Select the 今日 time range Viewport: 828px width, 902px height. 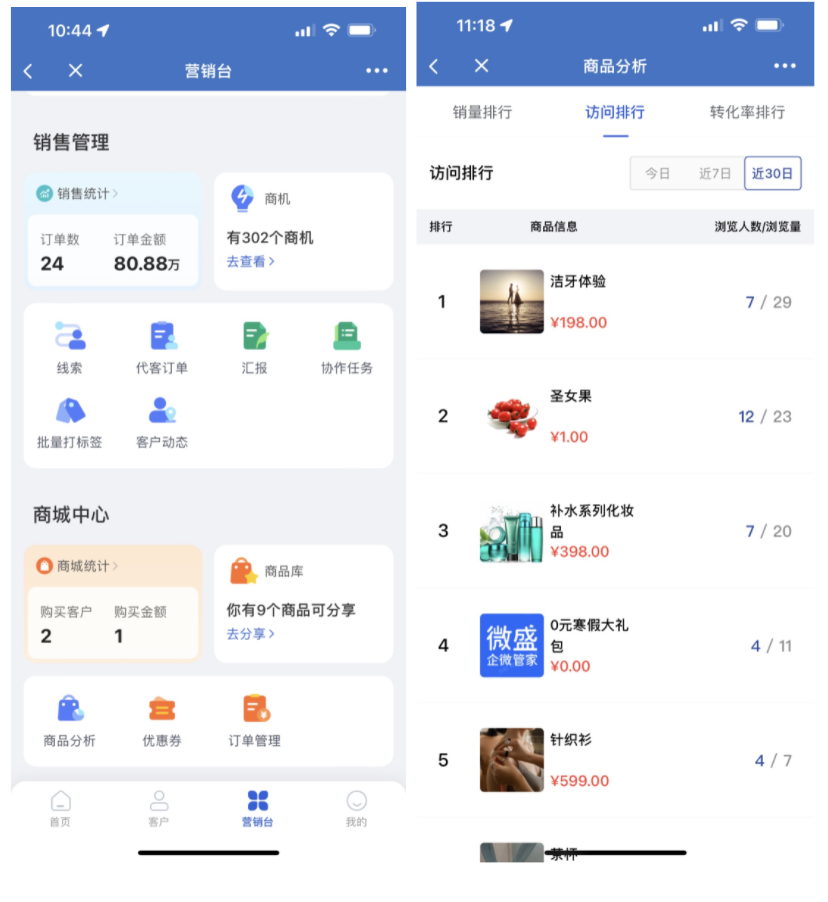point(657,173)
